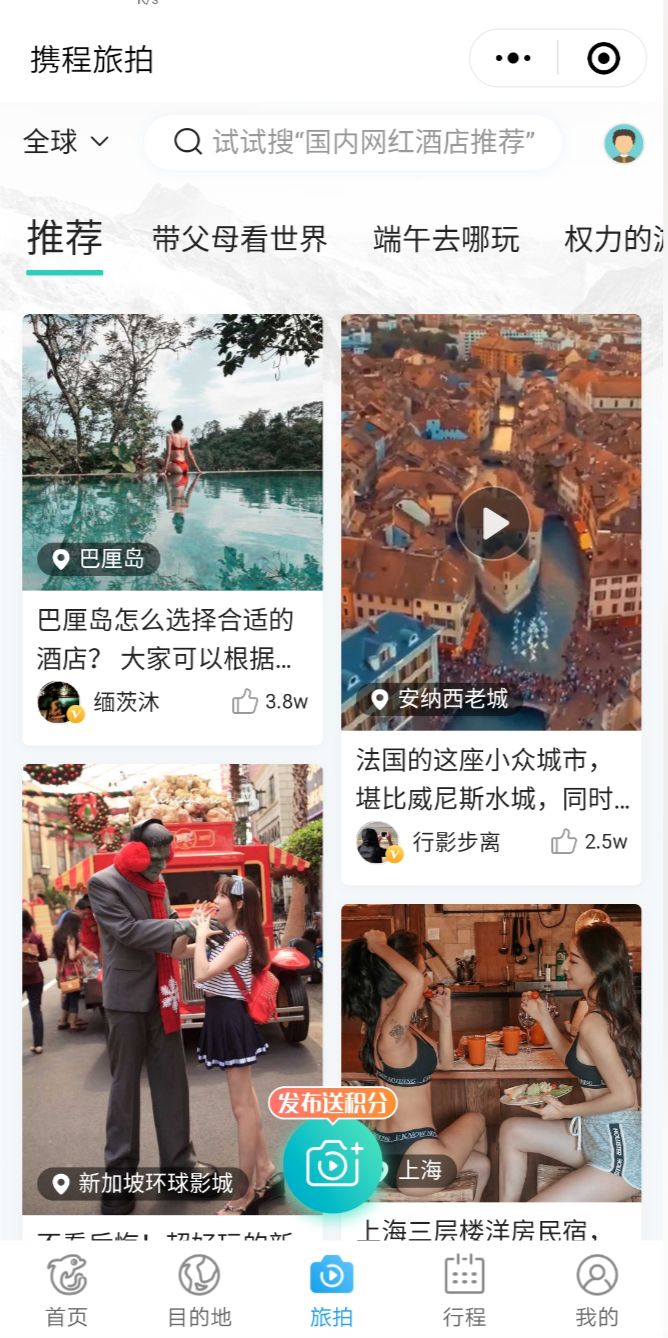Switch to the 我的 tab
The image size is (668, 1338).
click(x=597, y=1290)
